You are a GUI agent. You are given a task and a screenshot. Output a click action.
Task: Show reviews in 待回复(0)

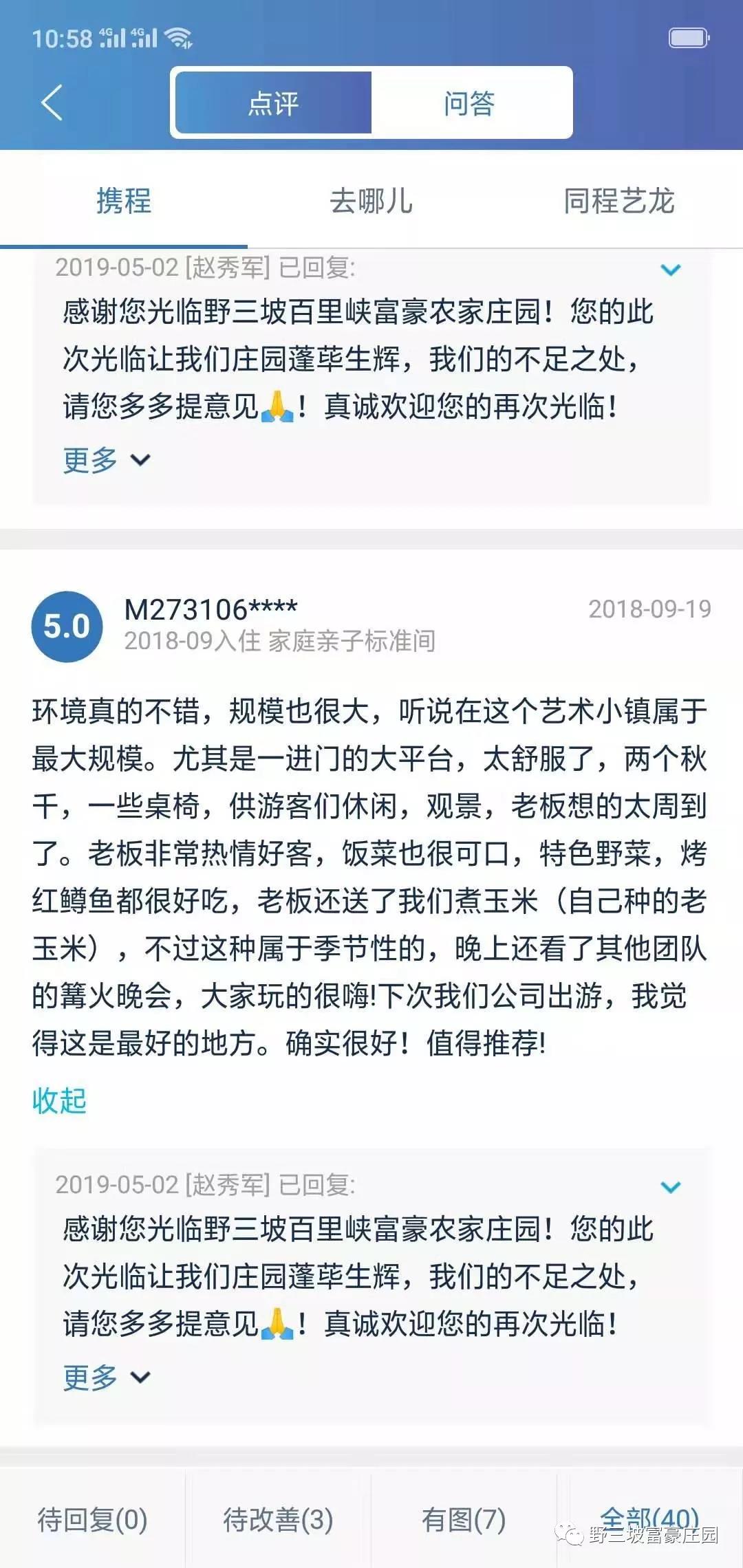point(93,1519)
